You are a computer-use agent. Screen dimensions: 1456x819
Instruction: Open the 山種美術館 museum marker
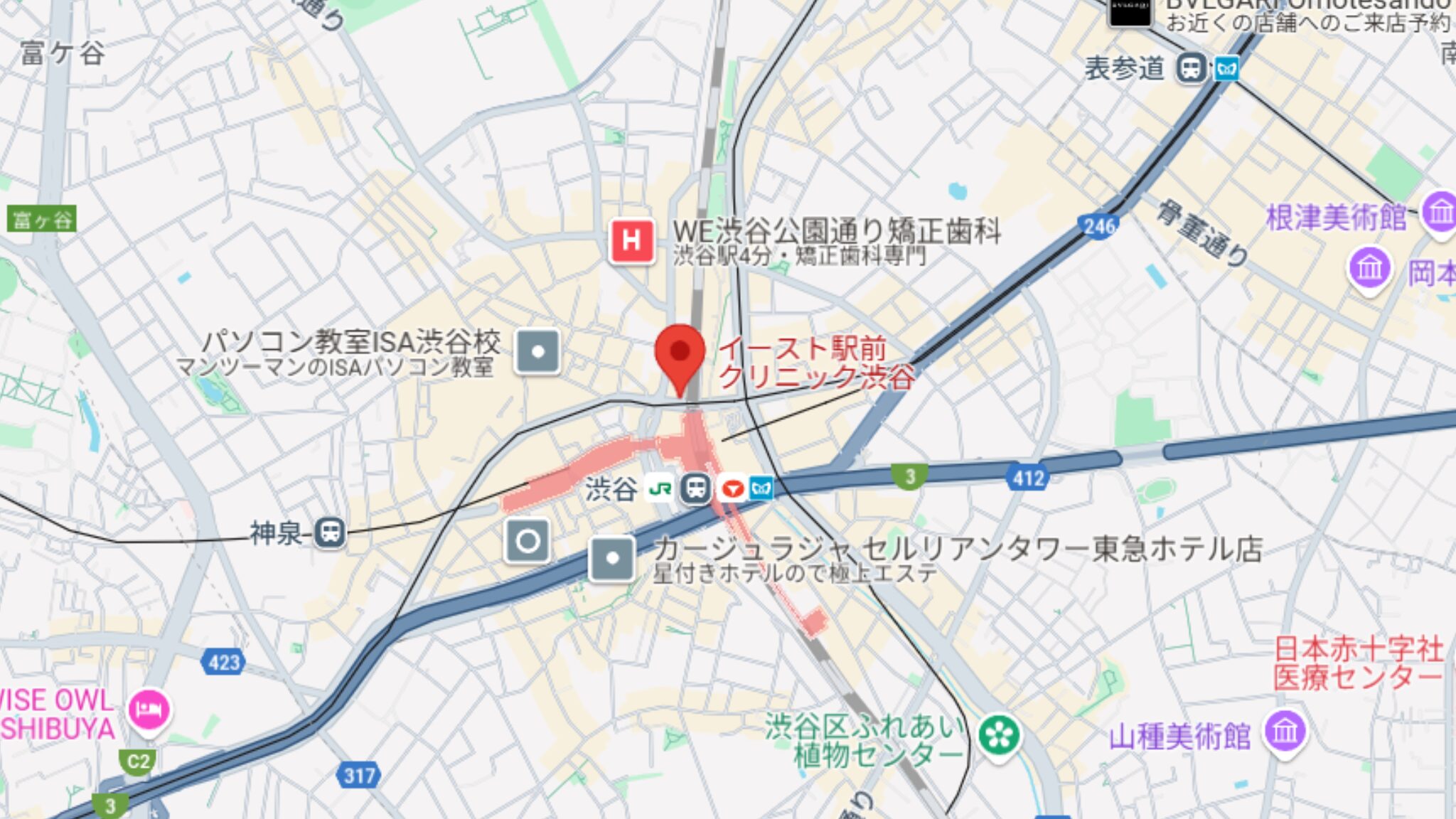coord(1284,732)
